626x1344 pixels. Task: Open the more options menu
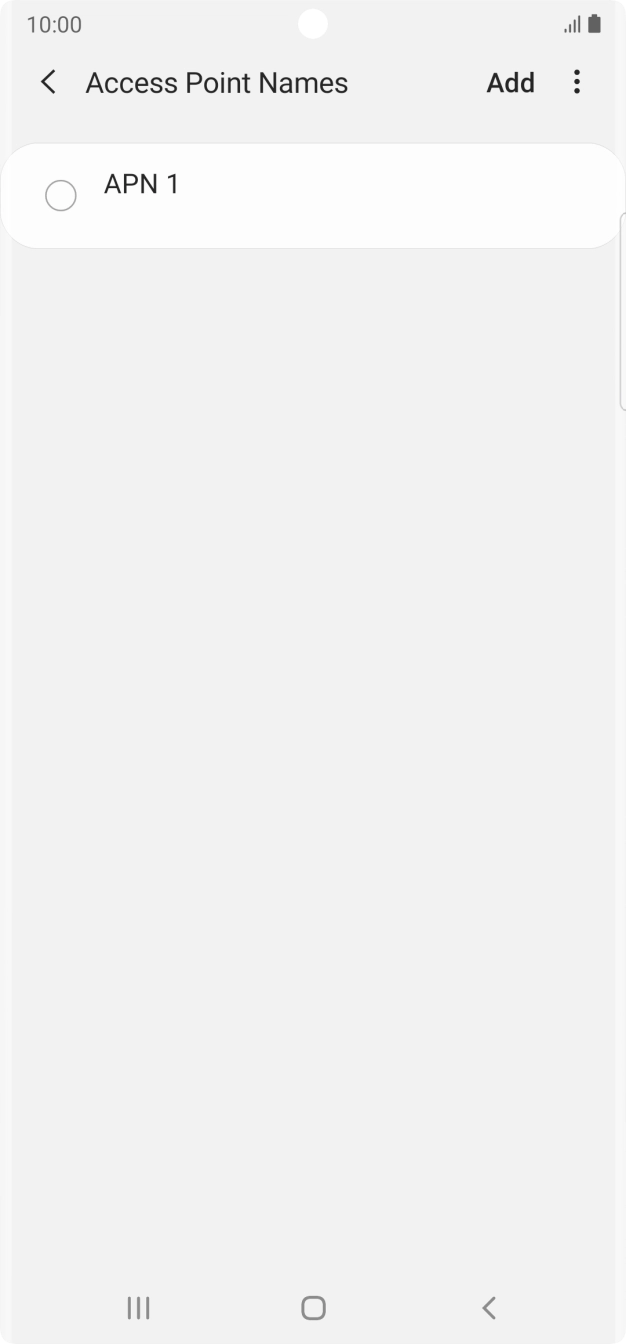(x=577, y=82)
